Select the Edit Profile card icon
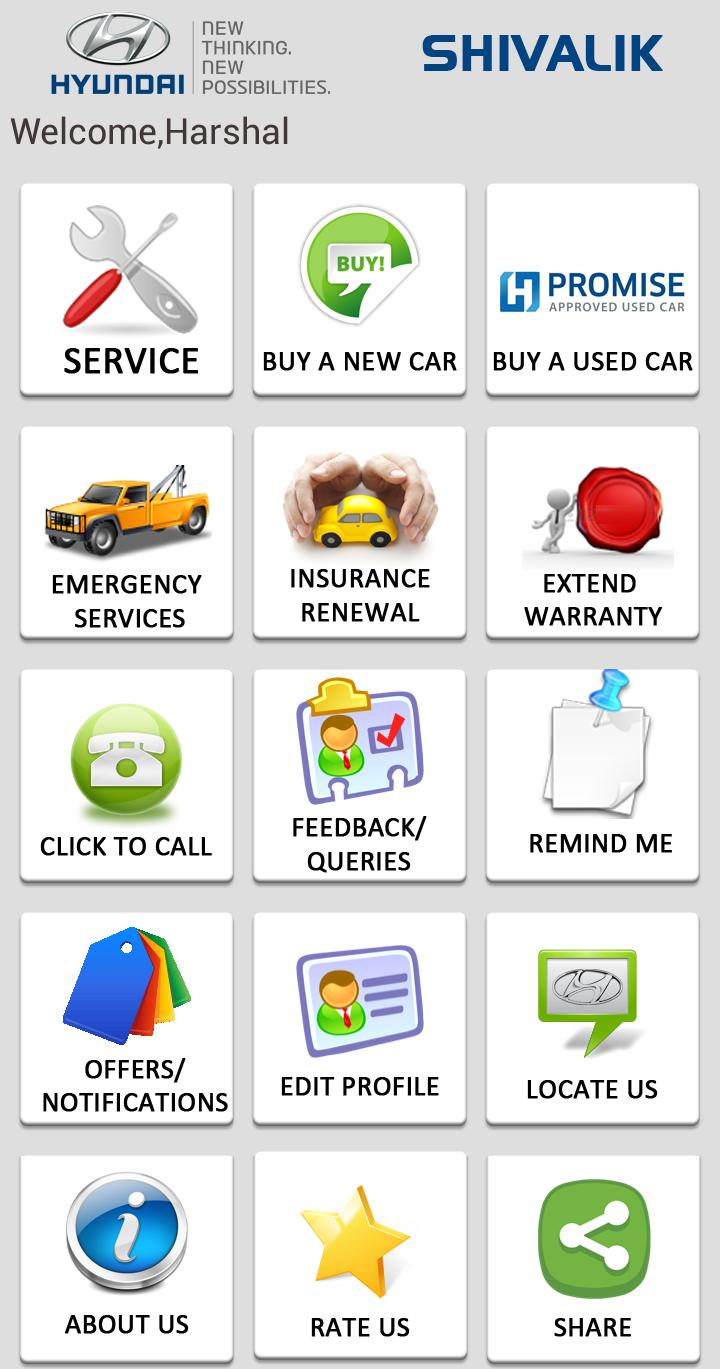Image resolution: width=720 pixels, height=1369 pixels. click(x=359, y=995)
